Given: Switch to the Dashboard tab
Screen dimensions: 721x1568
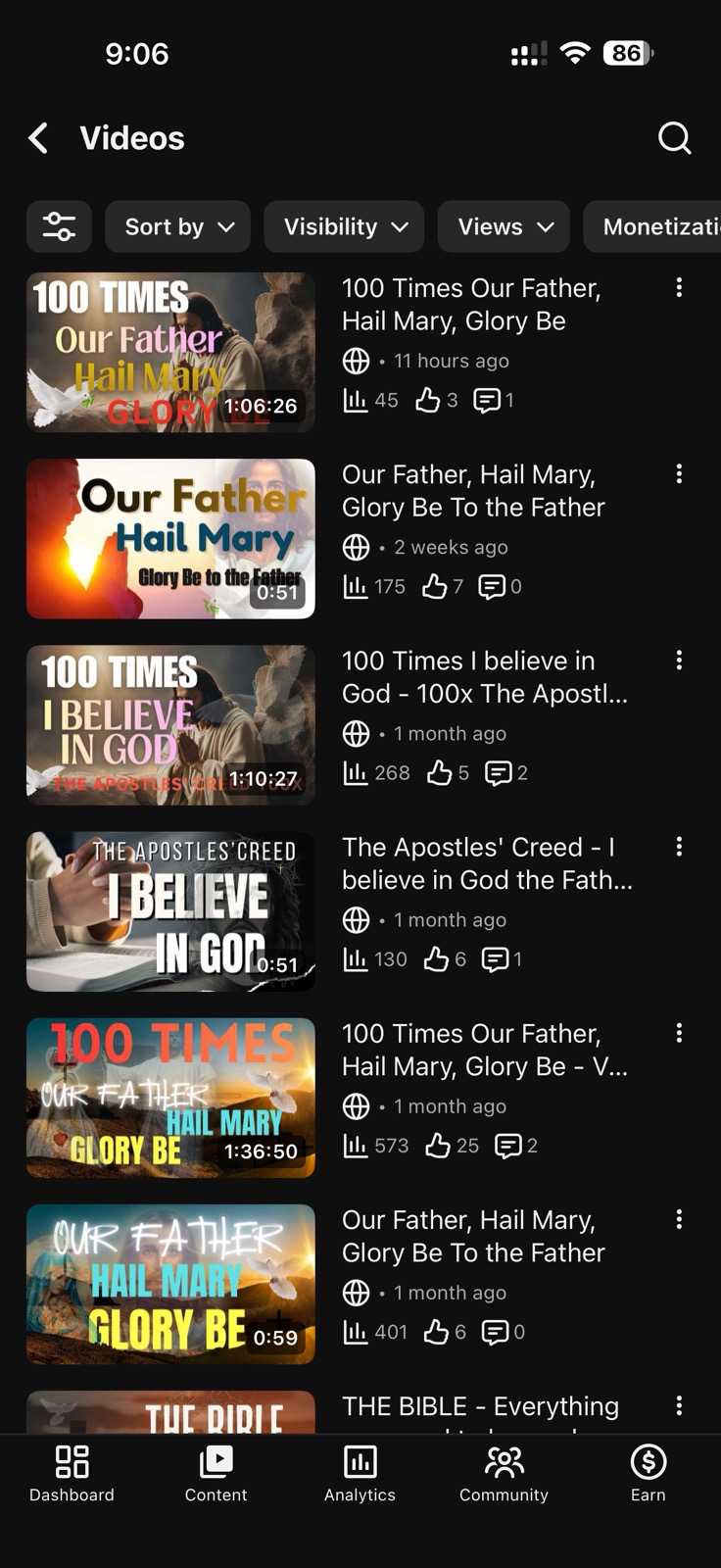Looking at the screenshot, I should pyautogui.click(x=72, y=1474).
